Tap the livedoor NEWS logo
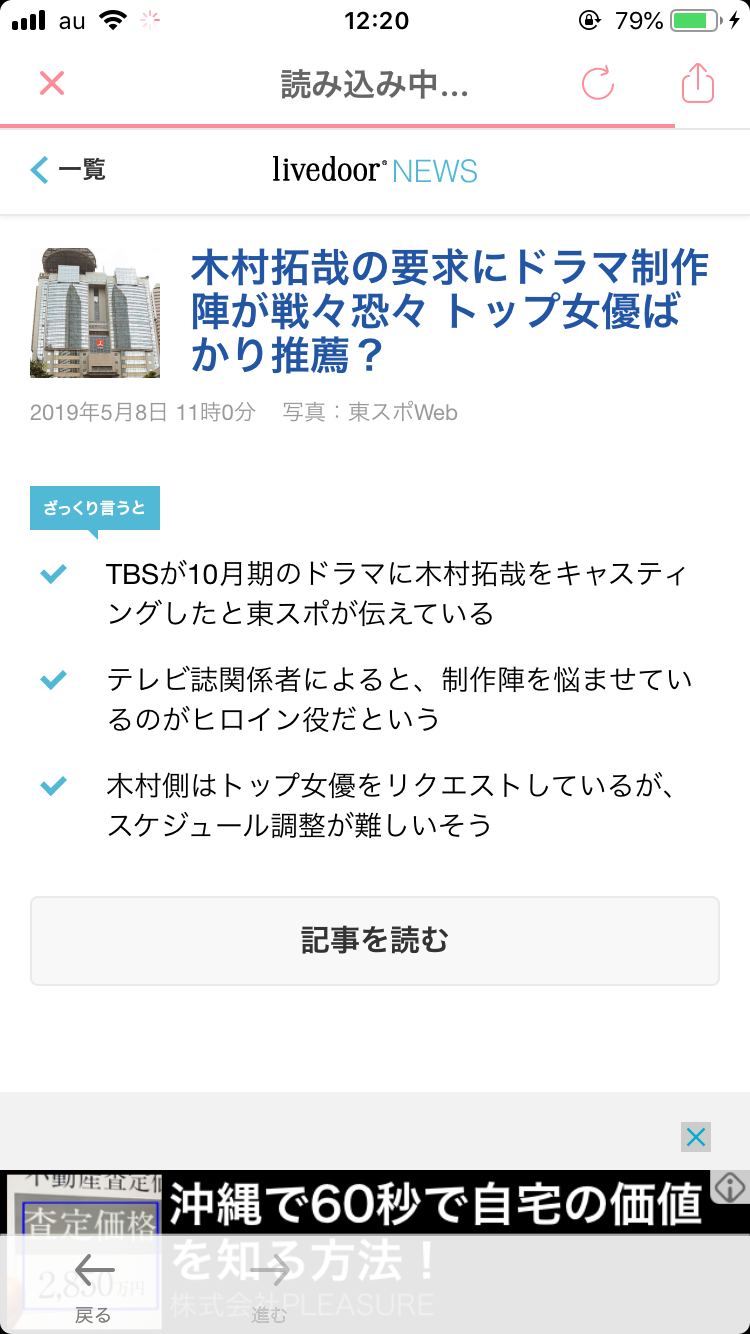The image size is (750, 1334). tap(374, 170)
